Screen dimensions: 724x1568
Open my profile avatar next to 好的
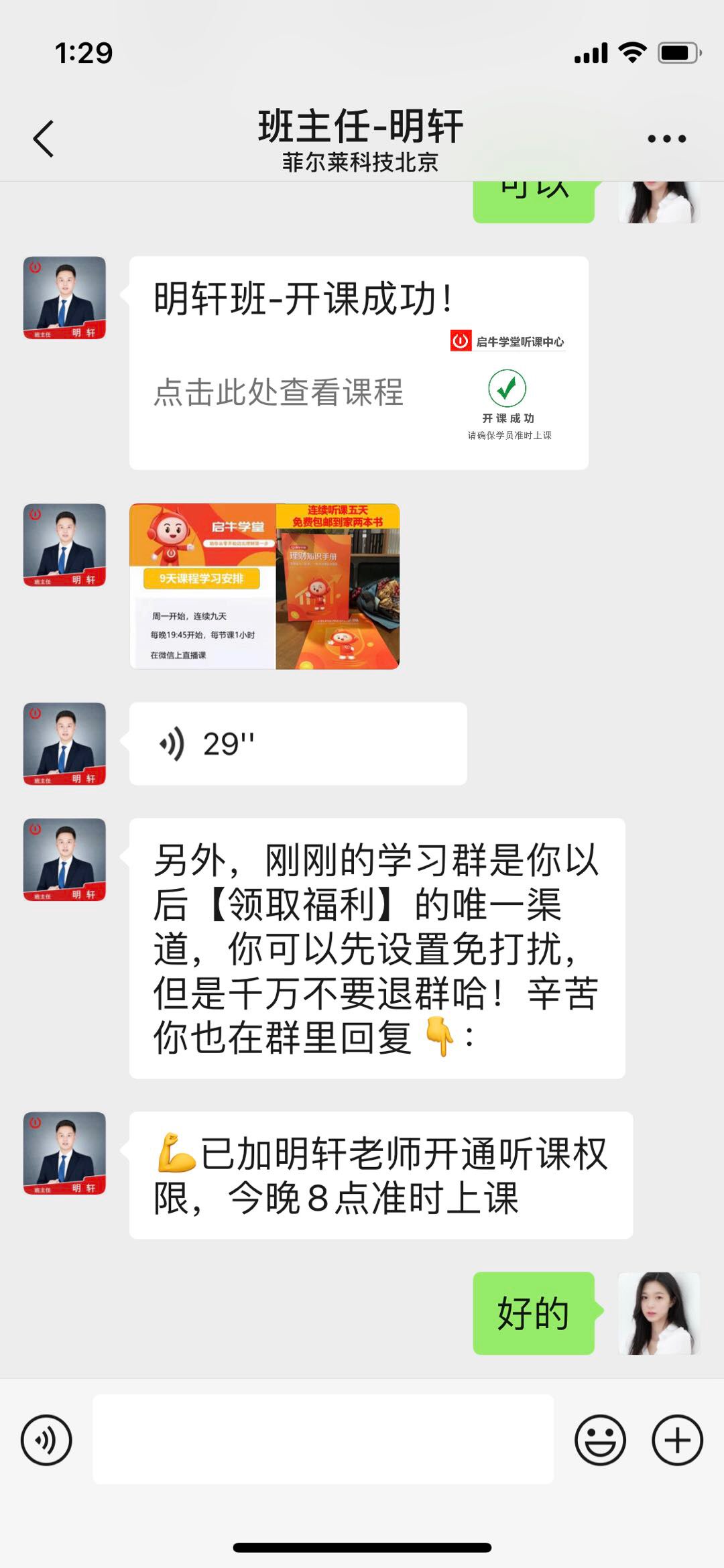tap(659, 1313)
